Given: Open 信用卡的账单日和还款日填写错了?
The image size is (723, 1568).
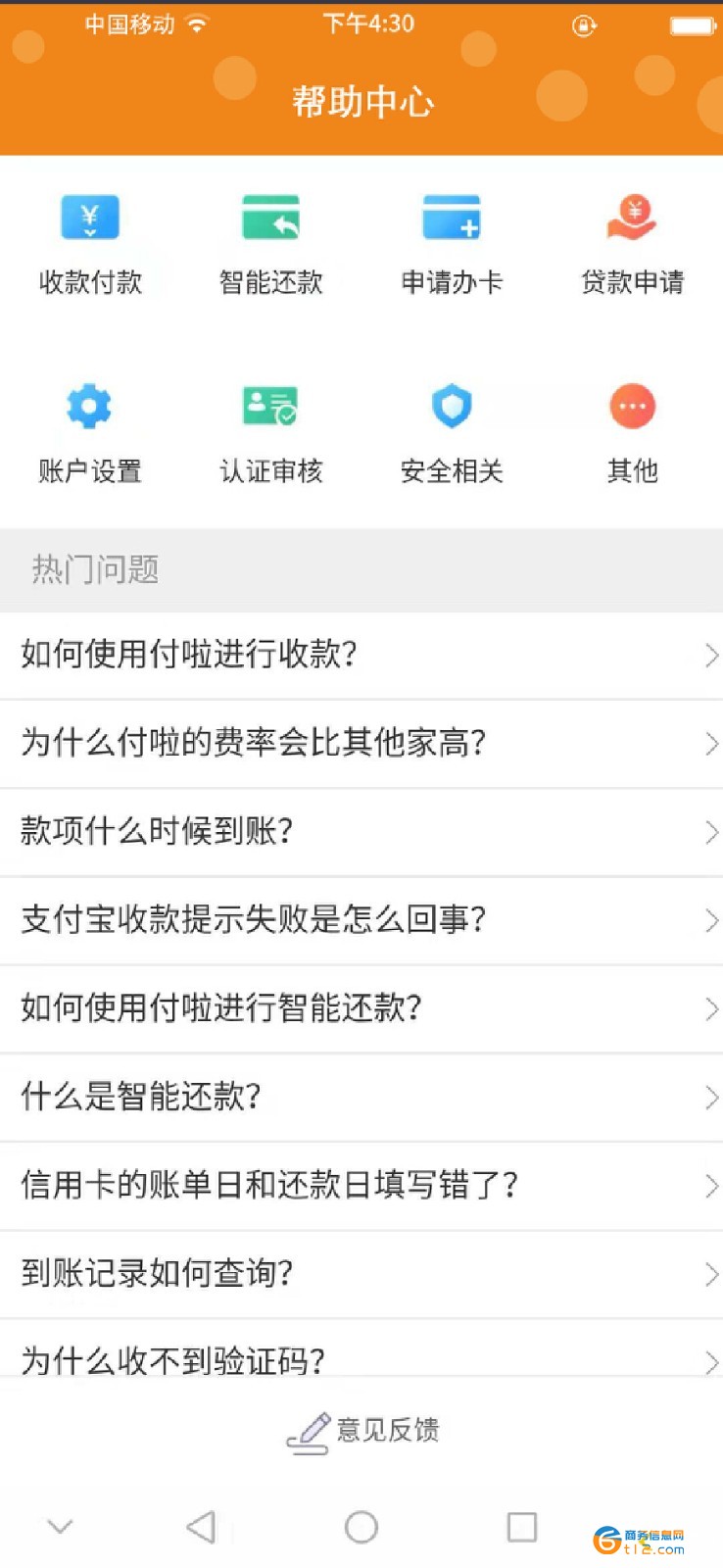Looking at the screenshot, I should (x=361, y=1186).
